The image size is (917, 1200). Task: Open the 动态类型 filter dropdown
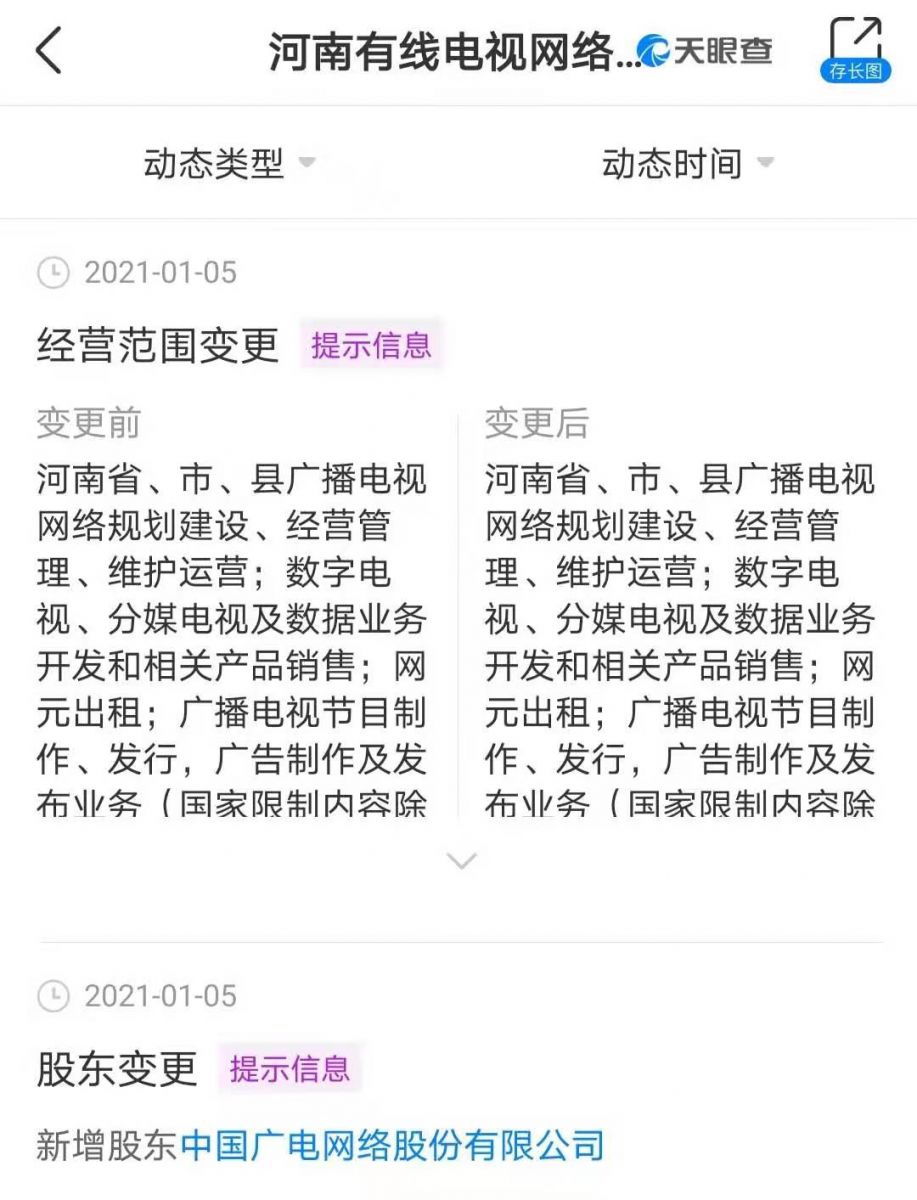(229, 163)
